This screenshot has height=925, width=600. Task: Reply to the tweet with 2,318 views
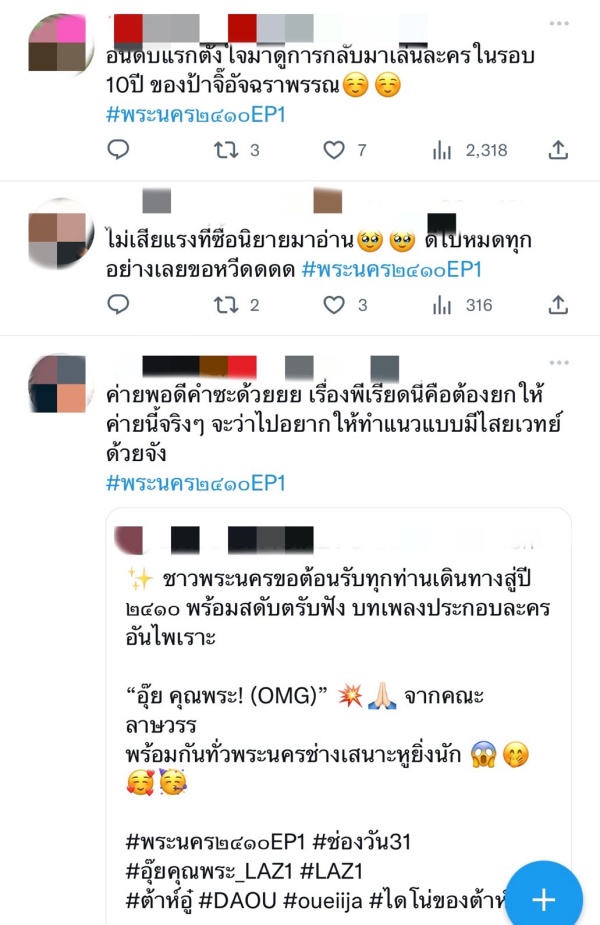click(x=118, y=150)
